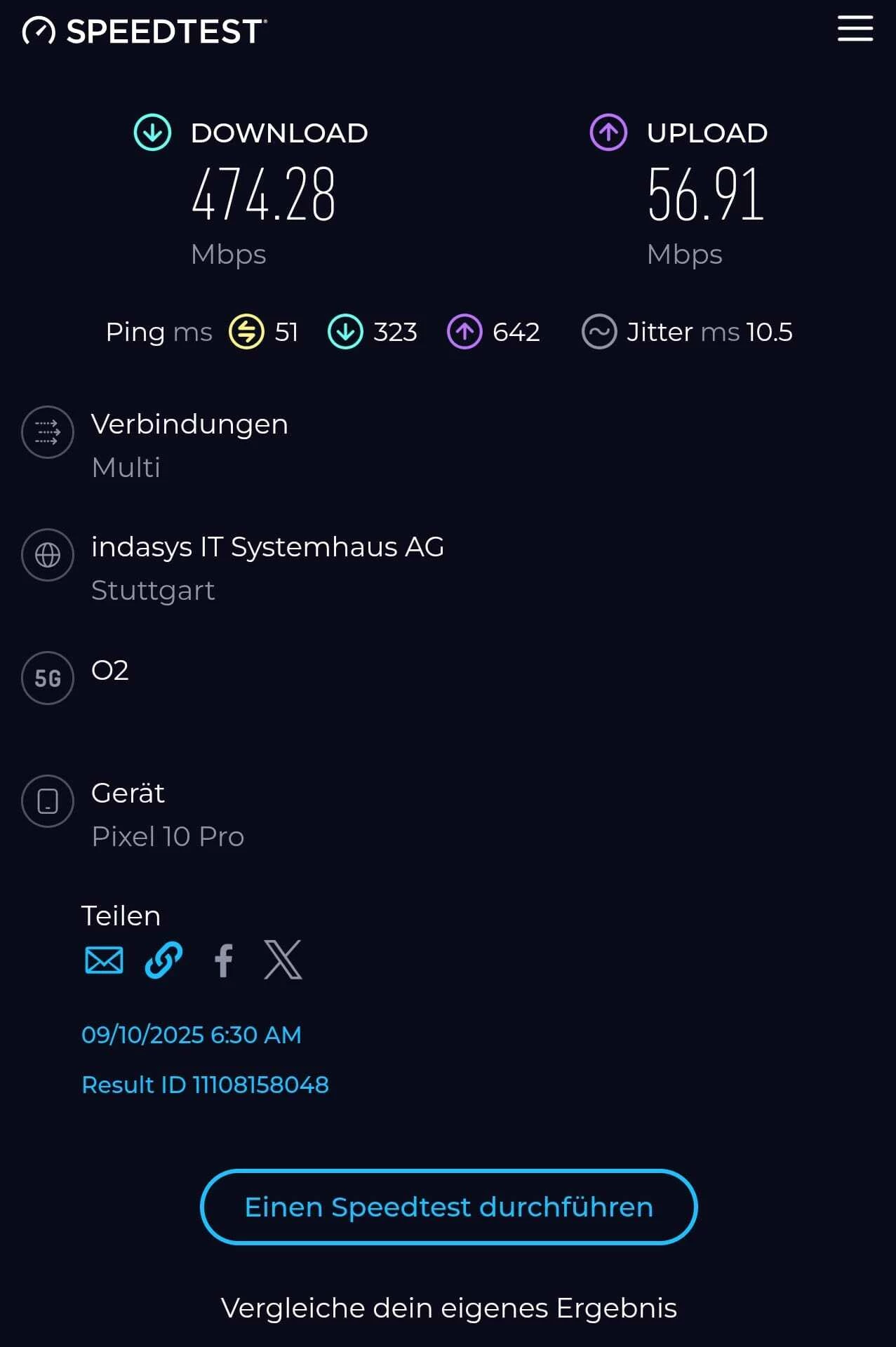Tap Einen Speedtest durchführen button
This screenshot has width=896, height=1347.
point(448,1207)
